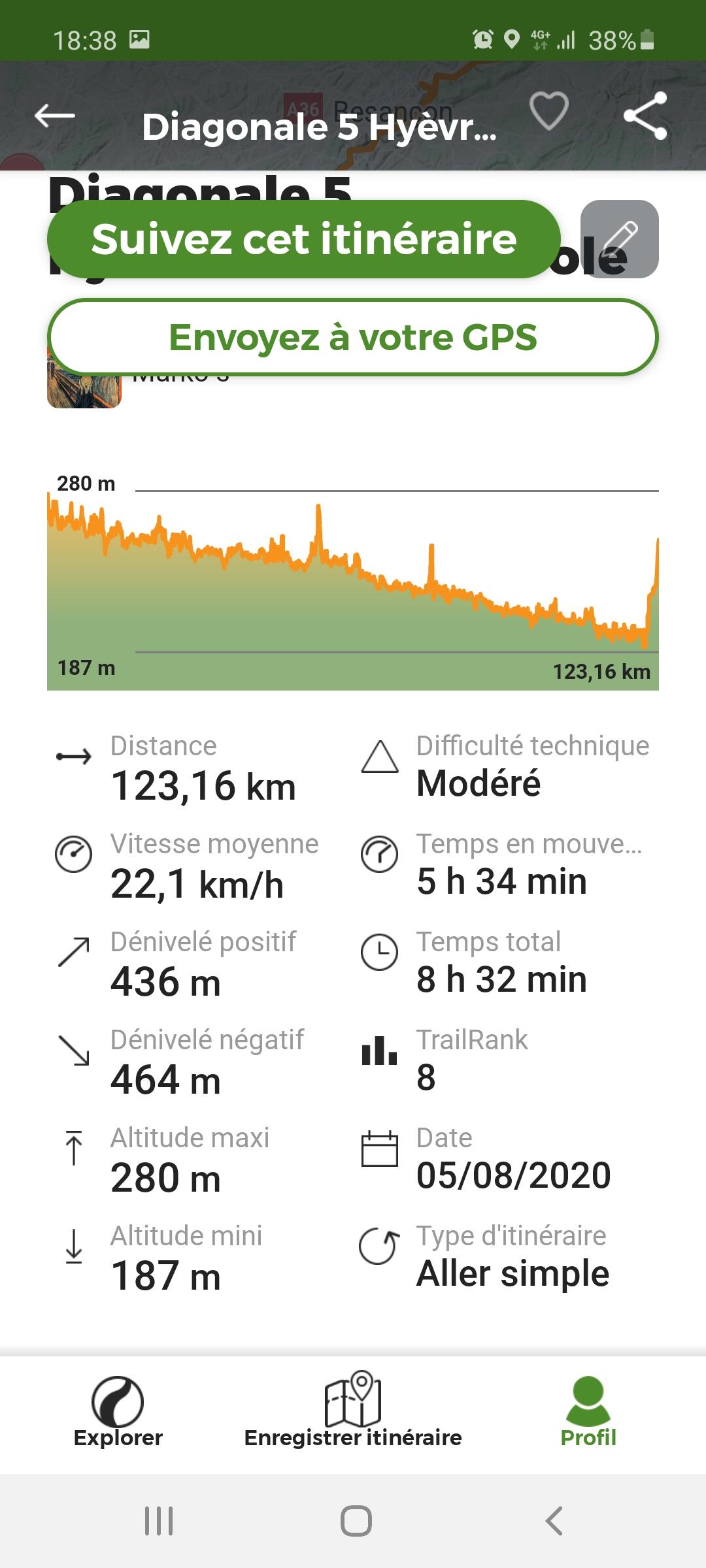Screen dimensions: 706x1568
Task: Open recent apps from the navigation bar
Action: [159, 1521]
